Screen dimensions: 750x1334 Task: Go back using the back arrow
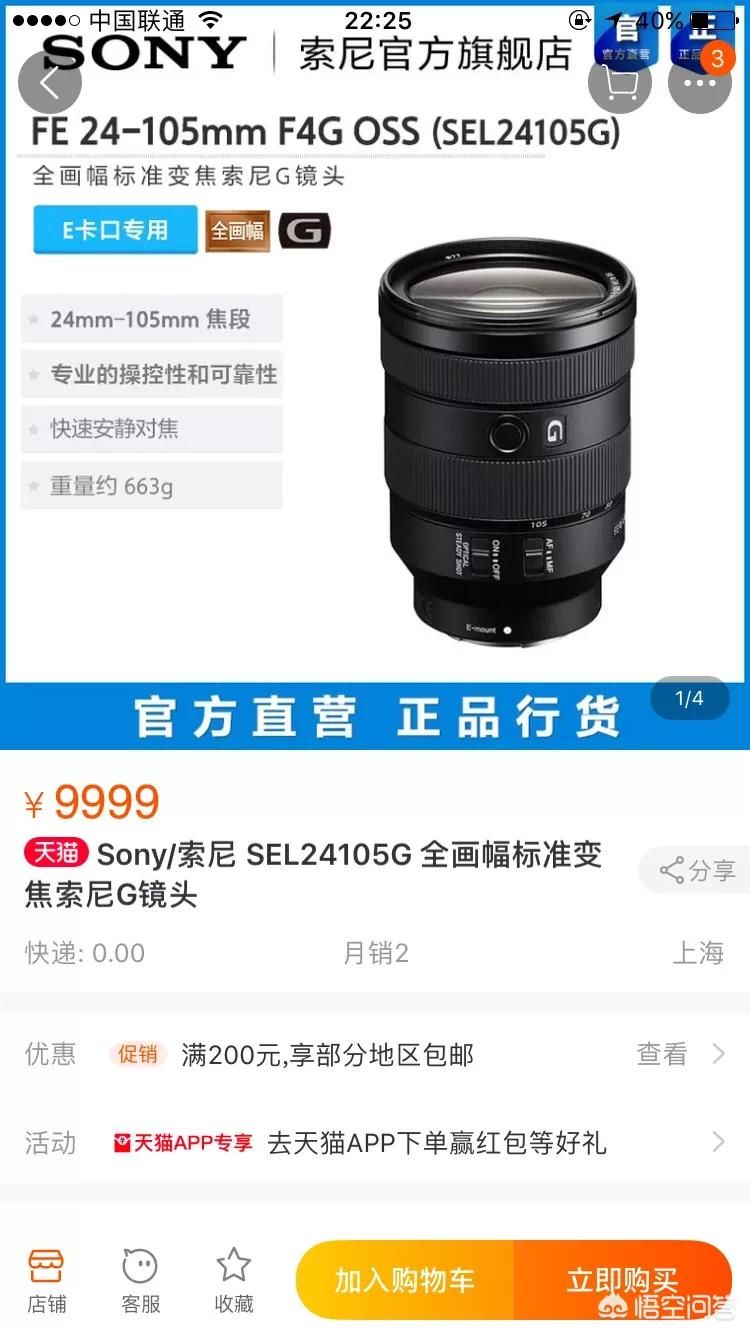pos(49,82)
